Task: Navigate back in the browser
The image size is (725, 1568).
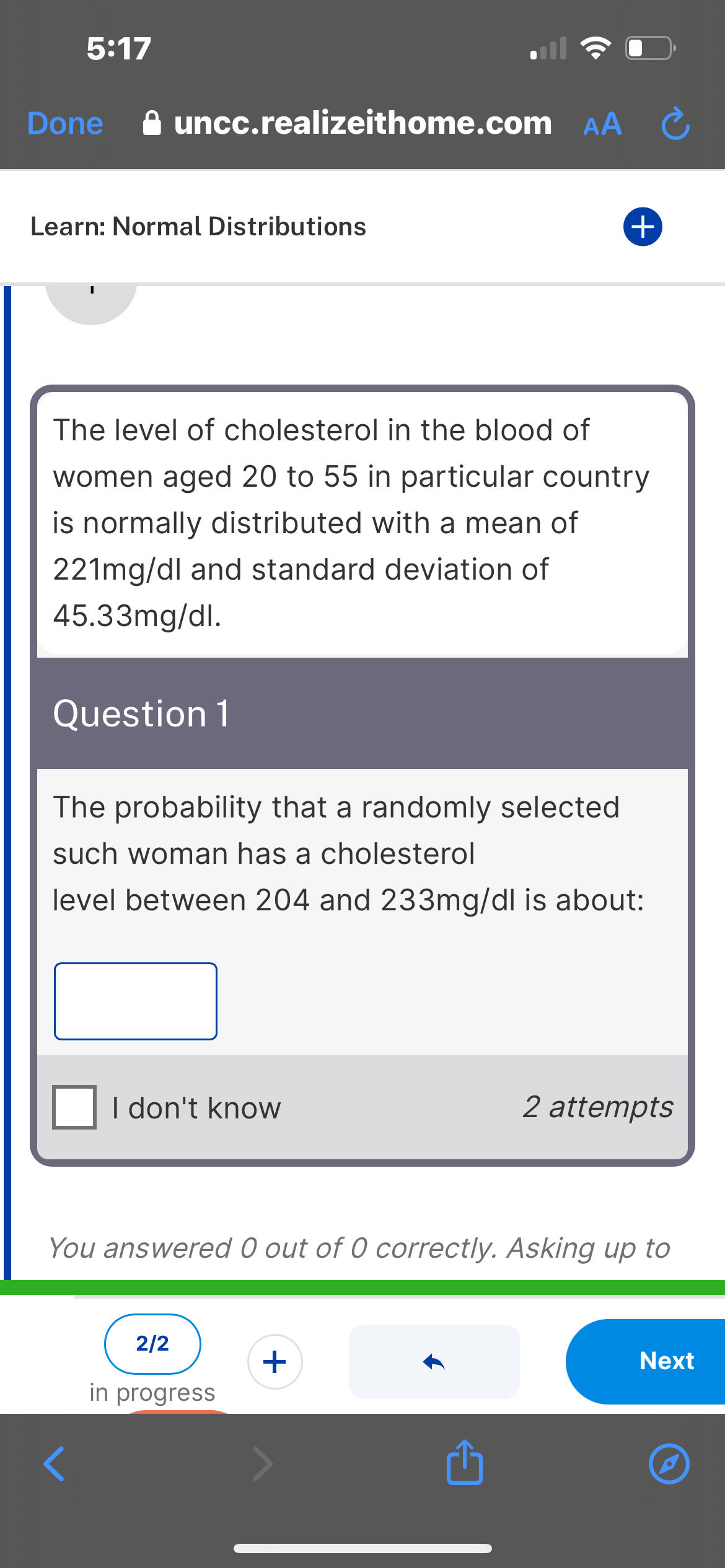Action: 55,1464
